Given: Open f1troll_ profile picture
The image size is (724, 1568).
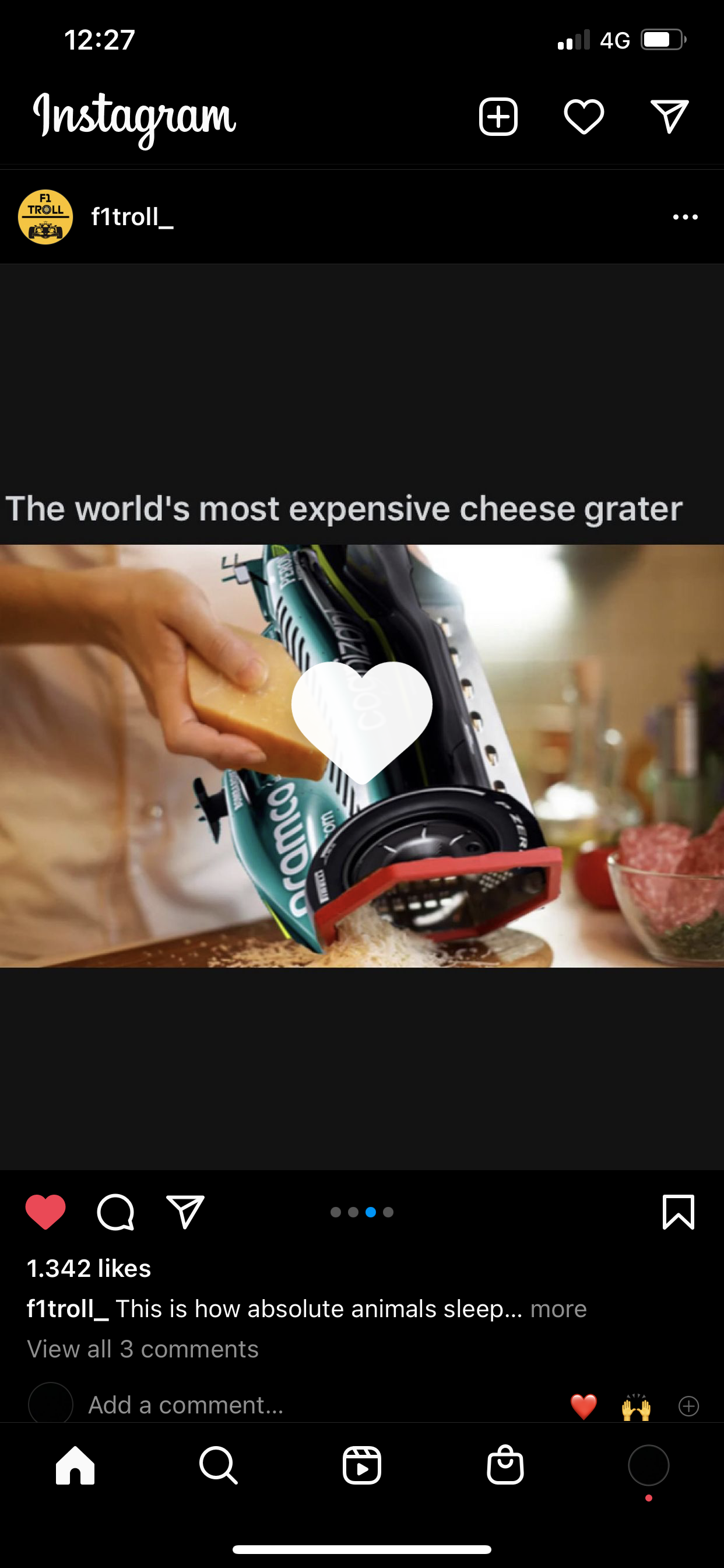Looking at the screenshot, I should (x=45, y=216).
